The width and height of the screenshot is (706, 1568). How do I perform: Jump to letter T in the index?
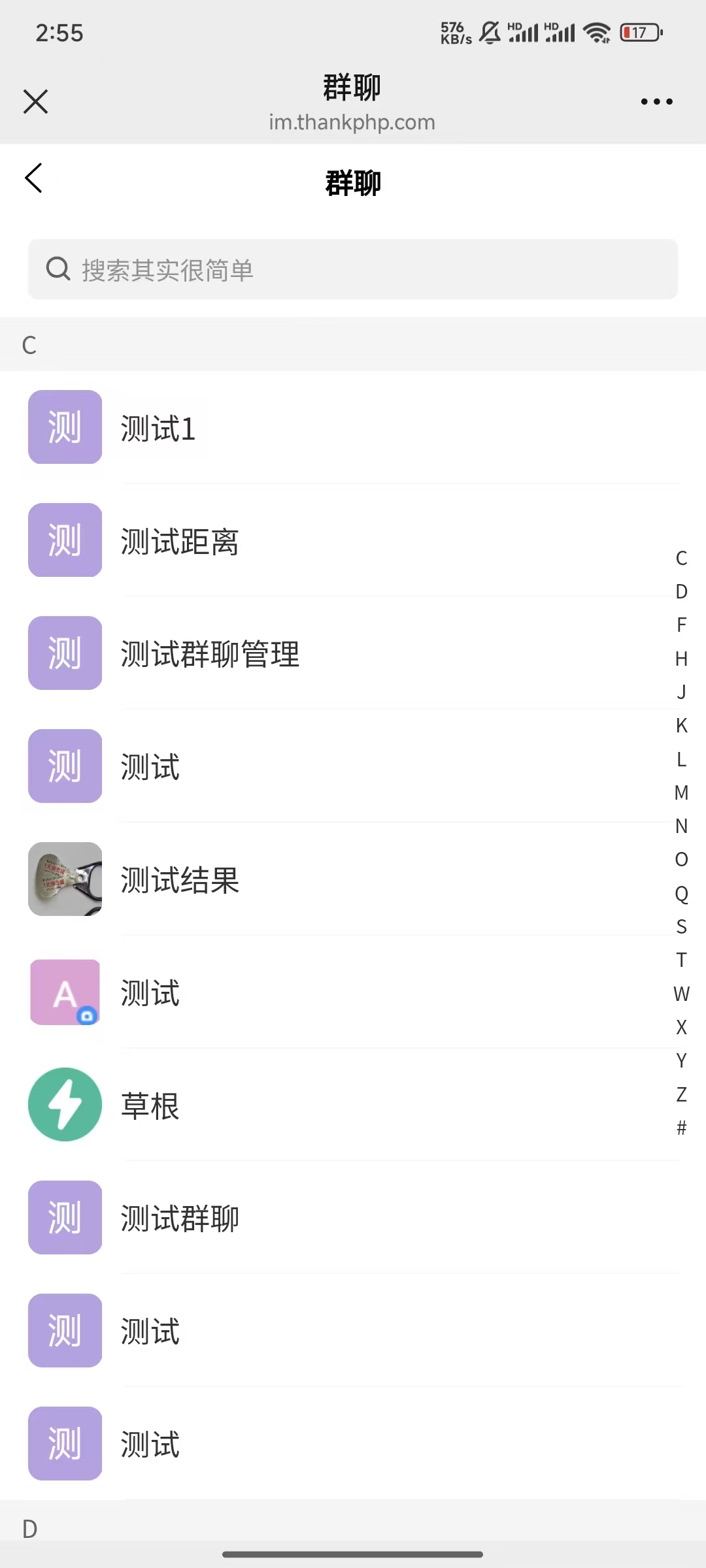click(x=681, y=960)
